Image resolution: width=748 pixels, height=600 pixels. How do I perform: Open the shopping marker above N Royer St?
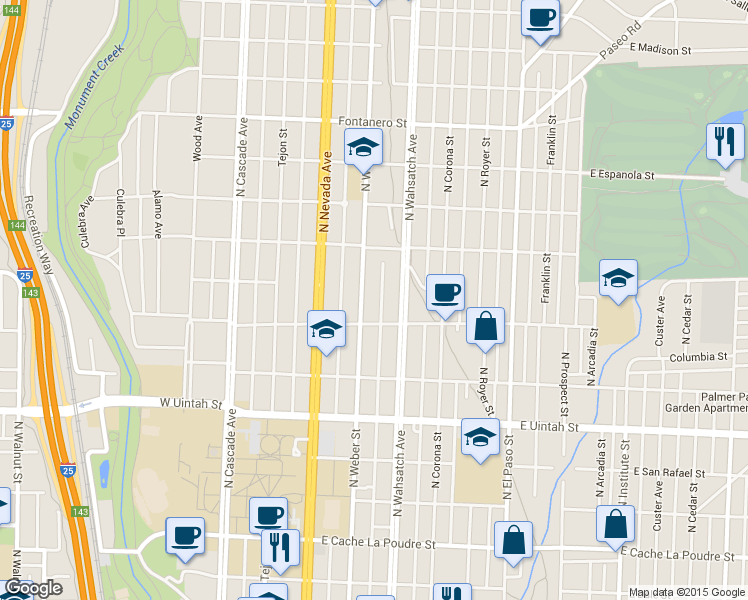click(484, 326)
